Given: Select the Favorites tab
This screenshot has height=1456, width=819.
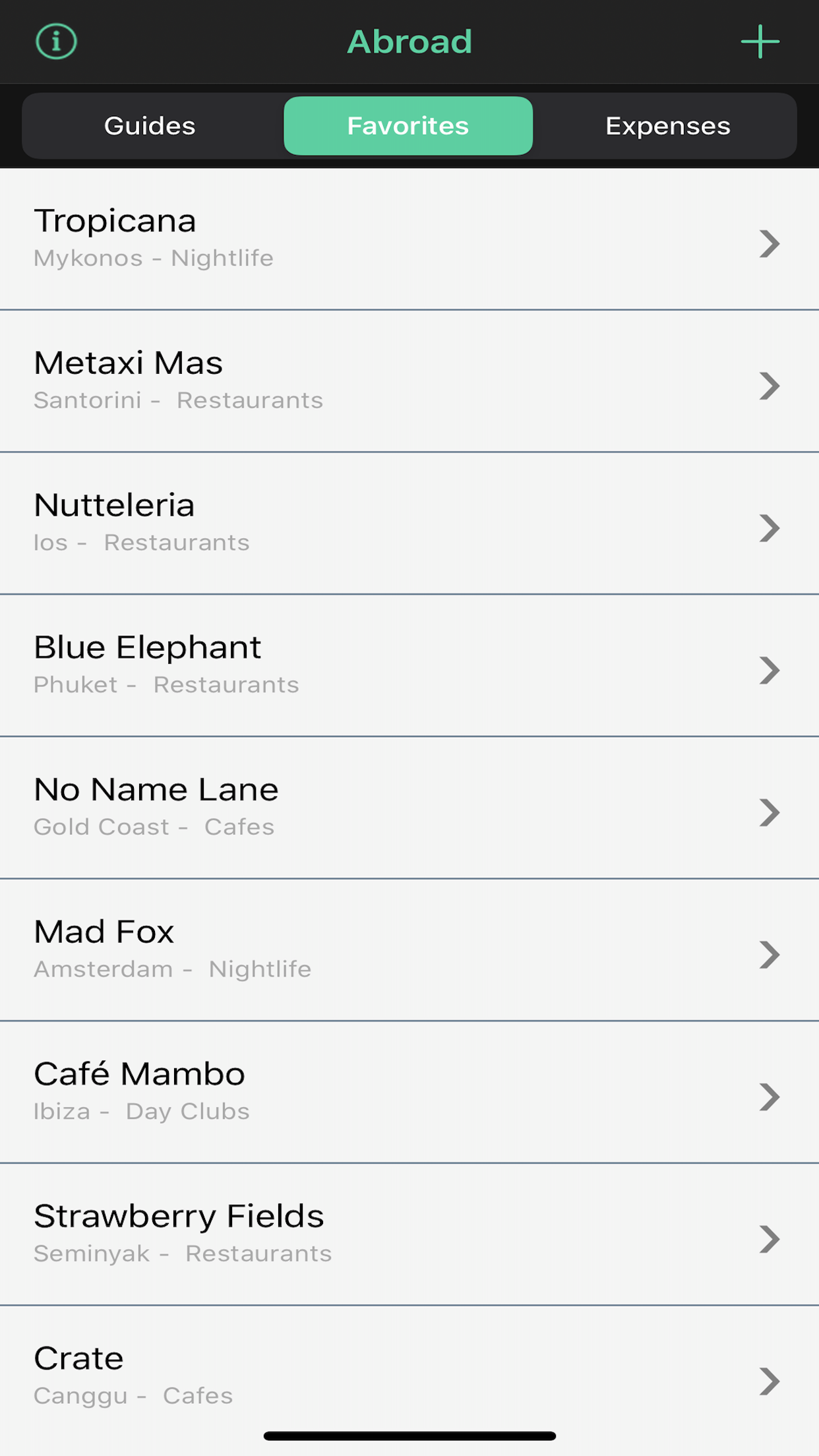Looking at the screenshot, I should click(408, 126).
